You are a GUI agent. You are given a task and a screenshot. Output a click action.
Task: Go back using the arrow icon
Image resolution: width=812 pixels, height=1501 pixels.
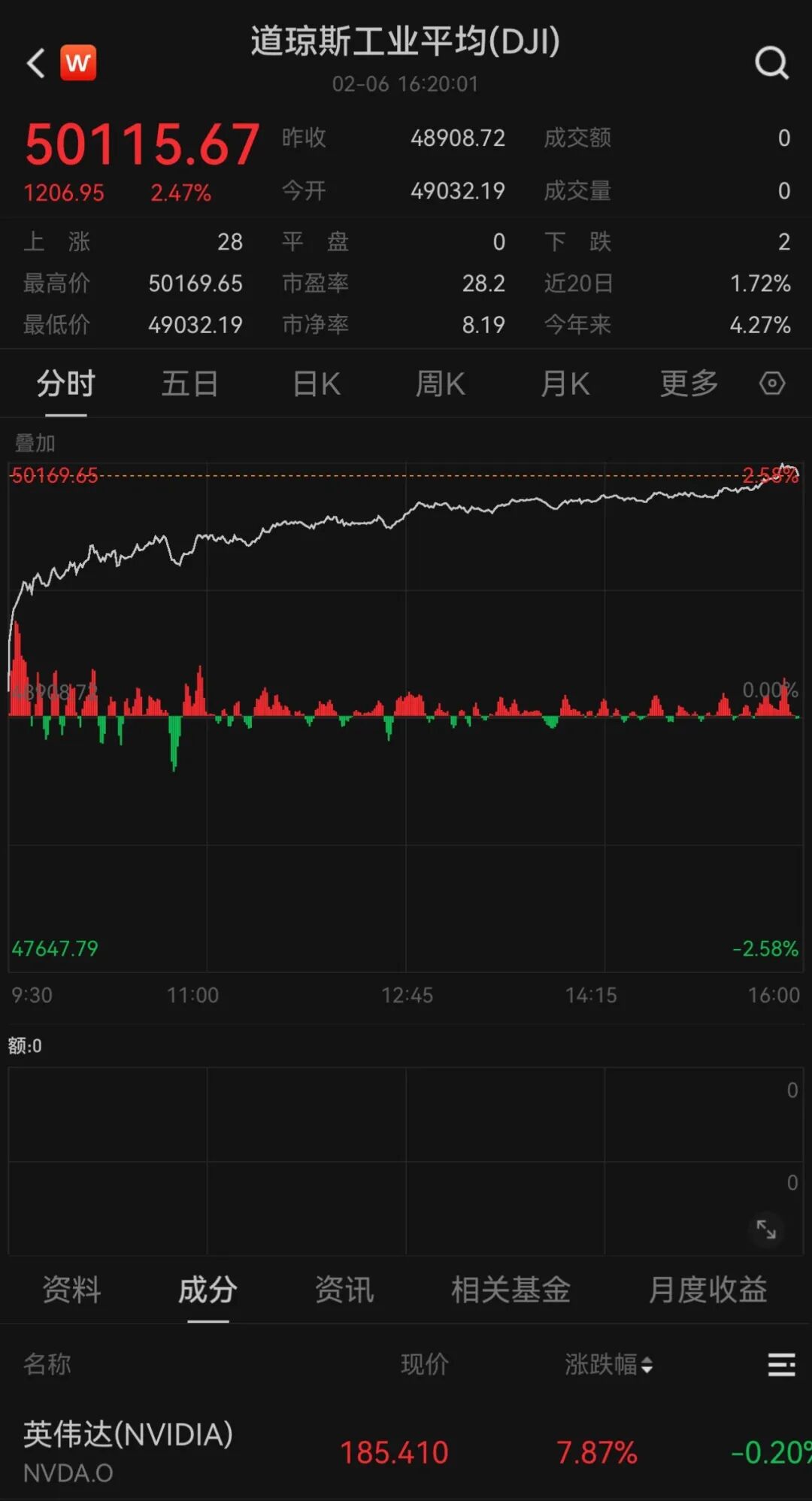(35, 63)
